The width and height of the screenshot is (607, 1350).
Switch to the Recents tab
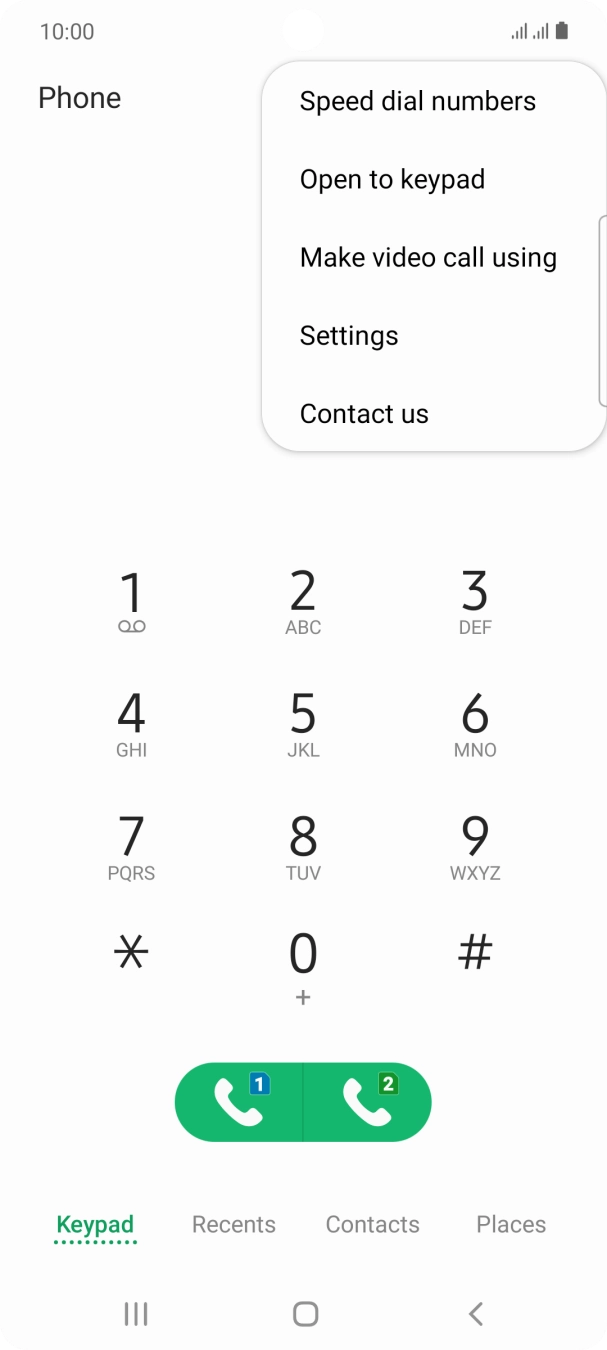click(233, 1224)
